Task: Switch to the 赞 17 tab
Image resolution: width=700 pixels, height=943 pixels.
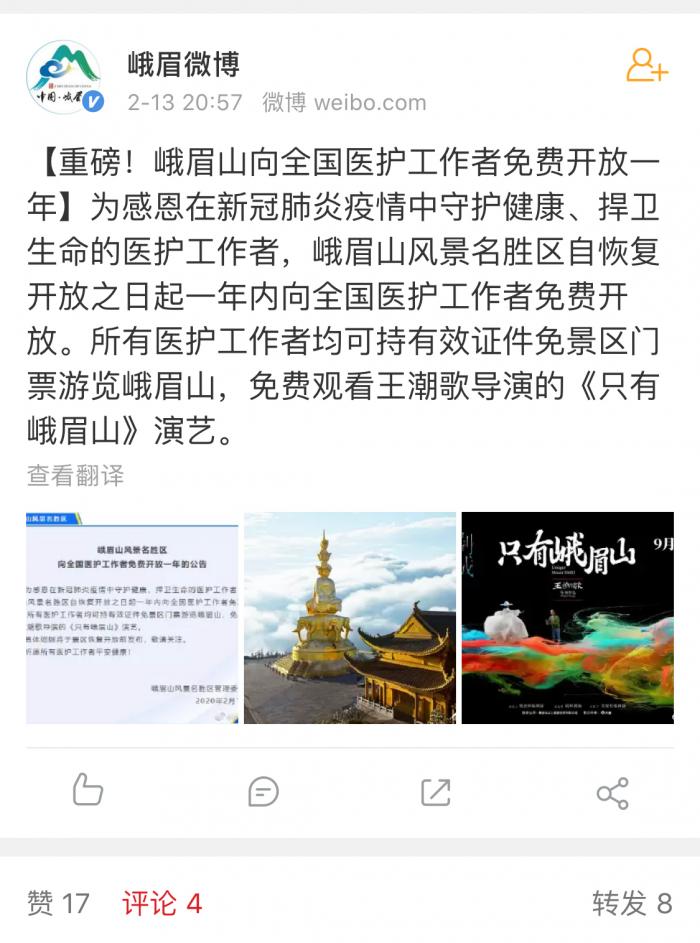Action: point(58,904)
